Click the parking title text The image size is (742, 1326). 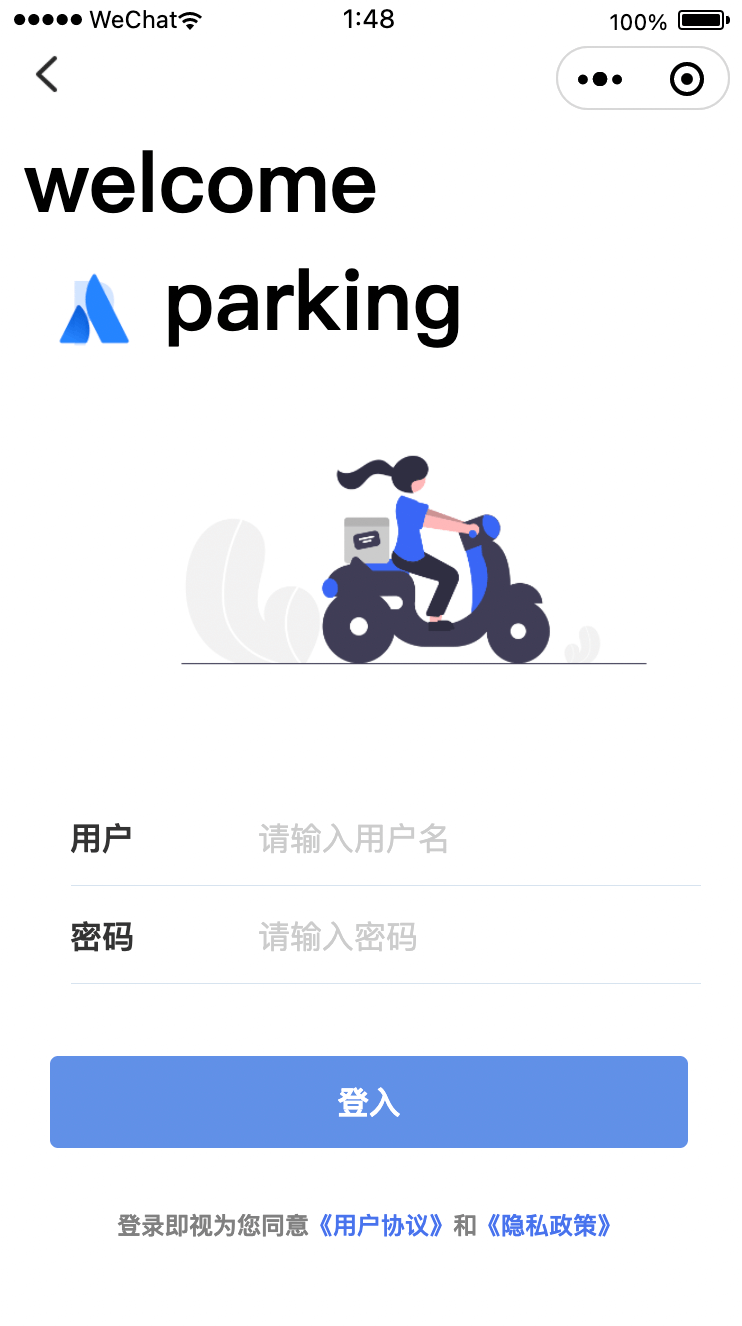311,306
